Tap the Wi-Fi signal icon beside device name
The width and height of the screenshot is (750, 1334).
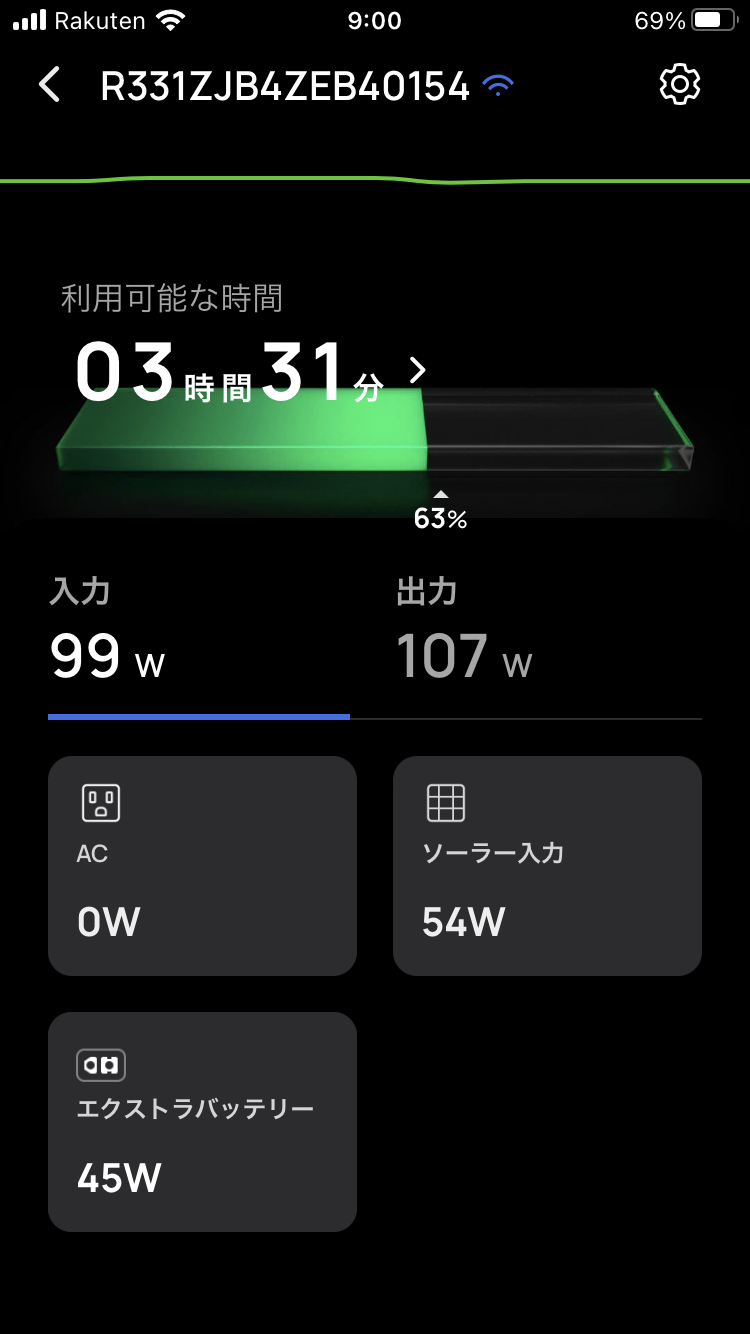(x=497, y=84)
